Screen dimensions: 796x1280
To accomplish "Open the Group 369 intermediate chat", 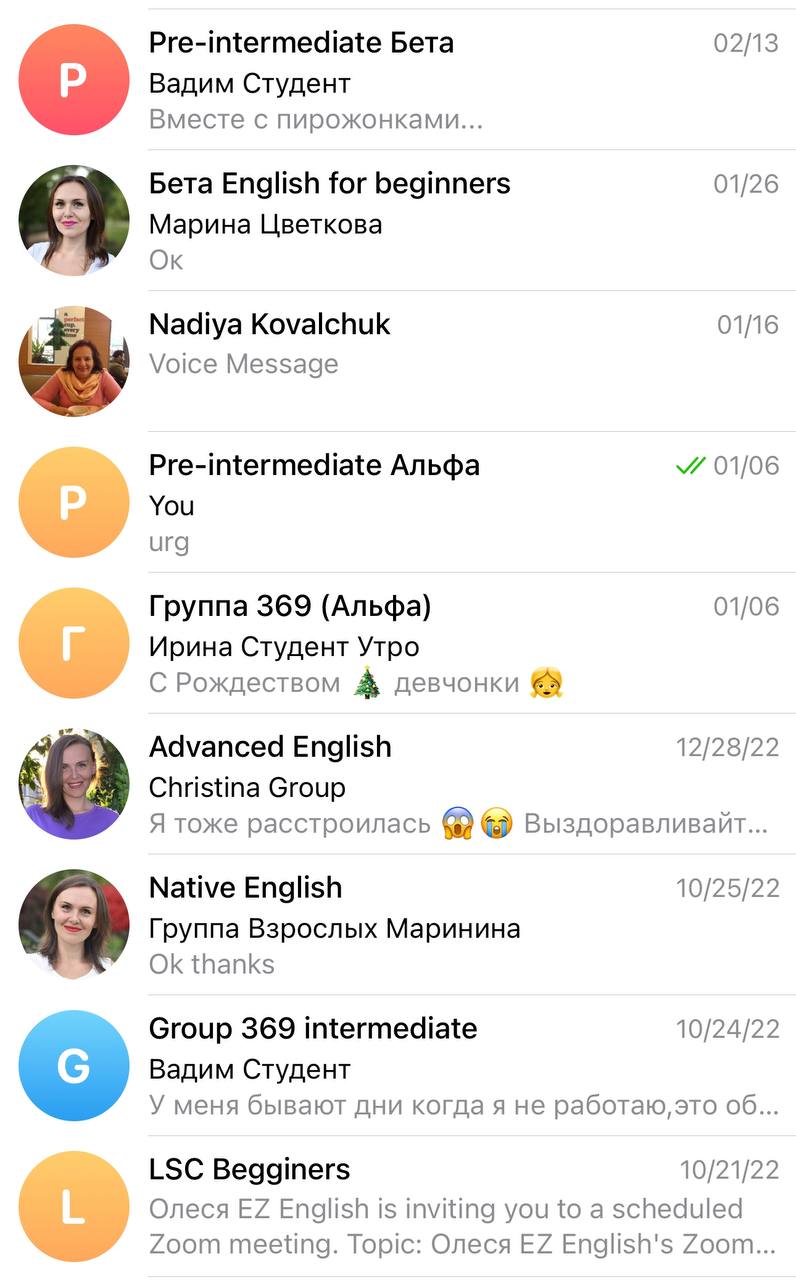I will pos(400,1066).
